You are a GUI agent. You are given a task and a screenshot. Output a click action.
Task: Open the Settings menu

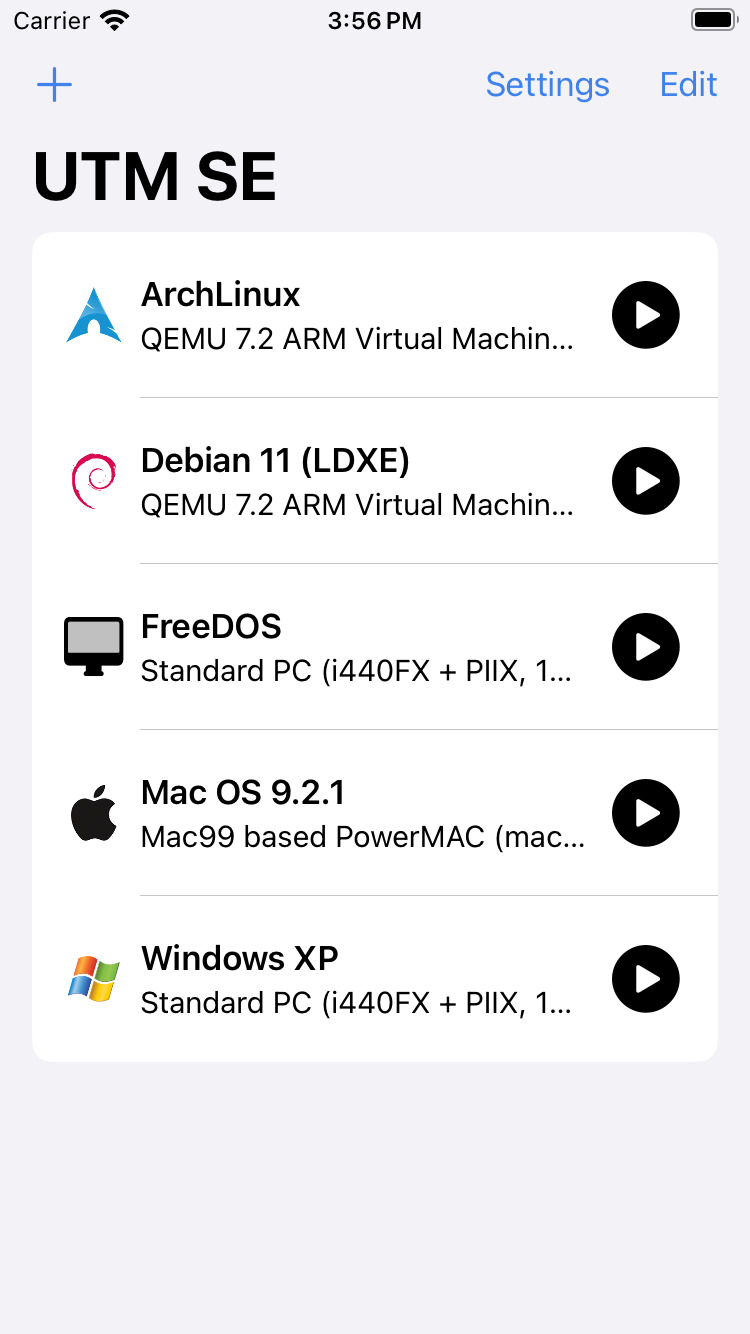click(x=547, y=85)
